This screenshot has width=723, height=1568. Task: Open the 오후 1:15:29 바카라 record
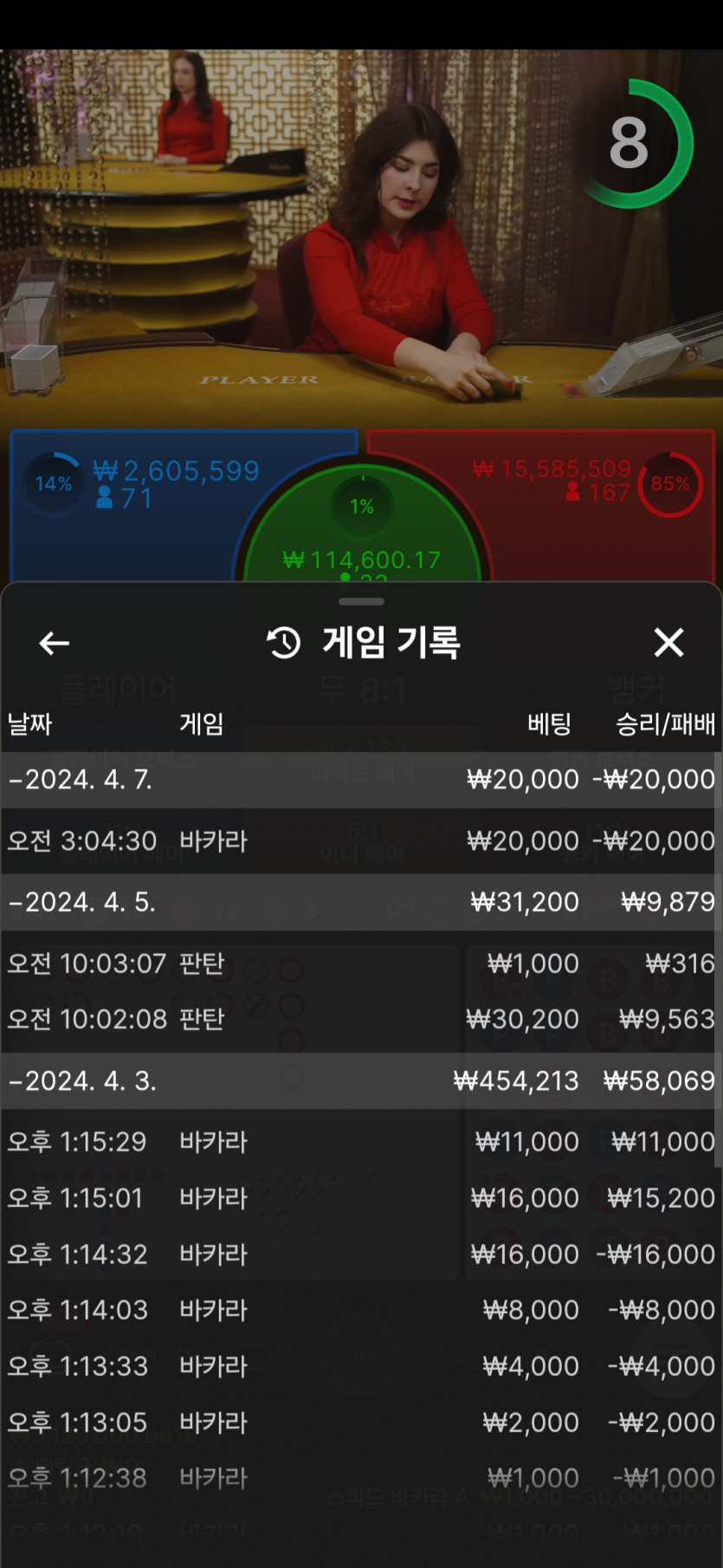pos(360,1142)
